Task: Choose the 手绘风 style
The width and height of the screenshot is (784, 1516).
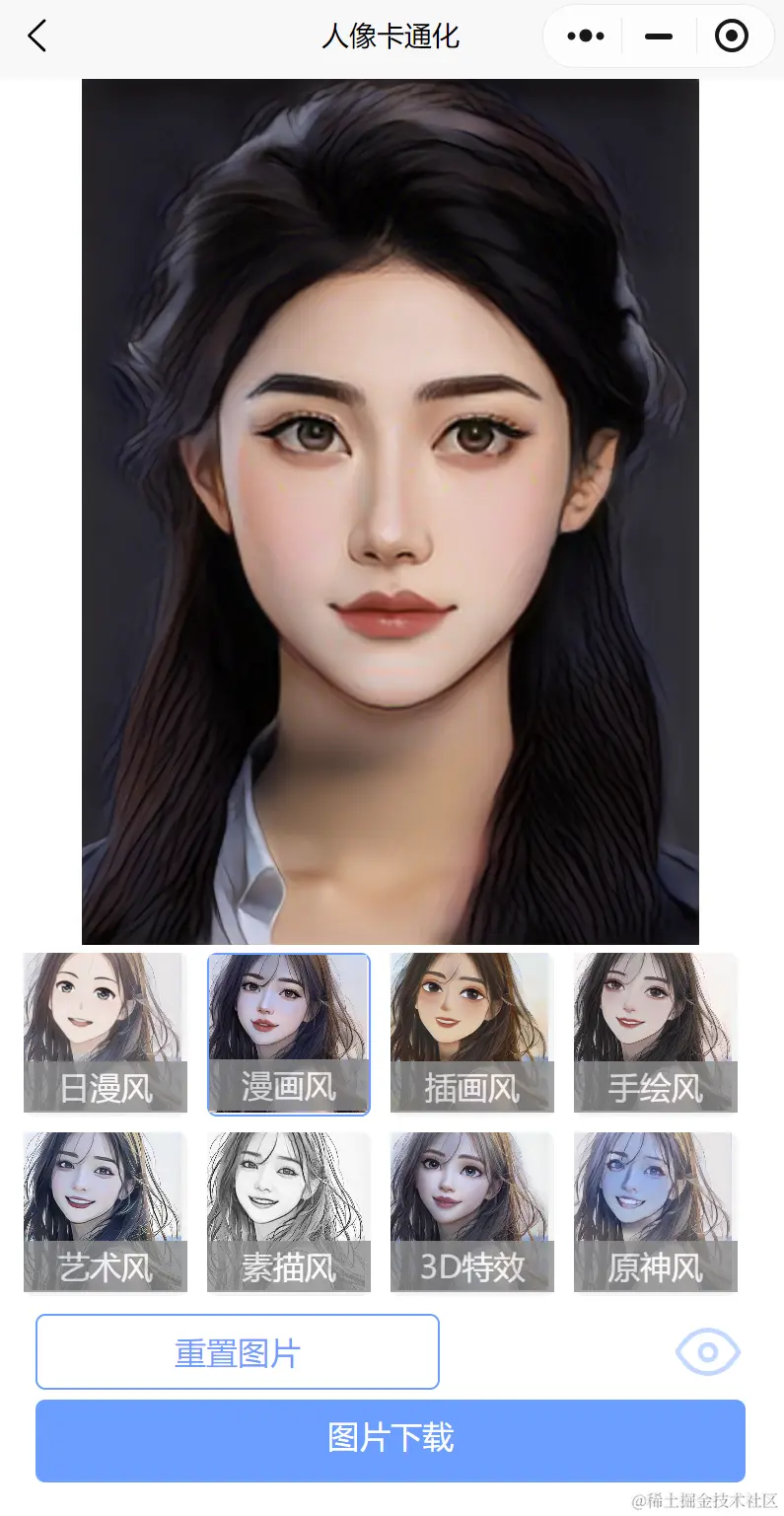Action: 656,1033
